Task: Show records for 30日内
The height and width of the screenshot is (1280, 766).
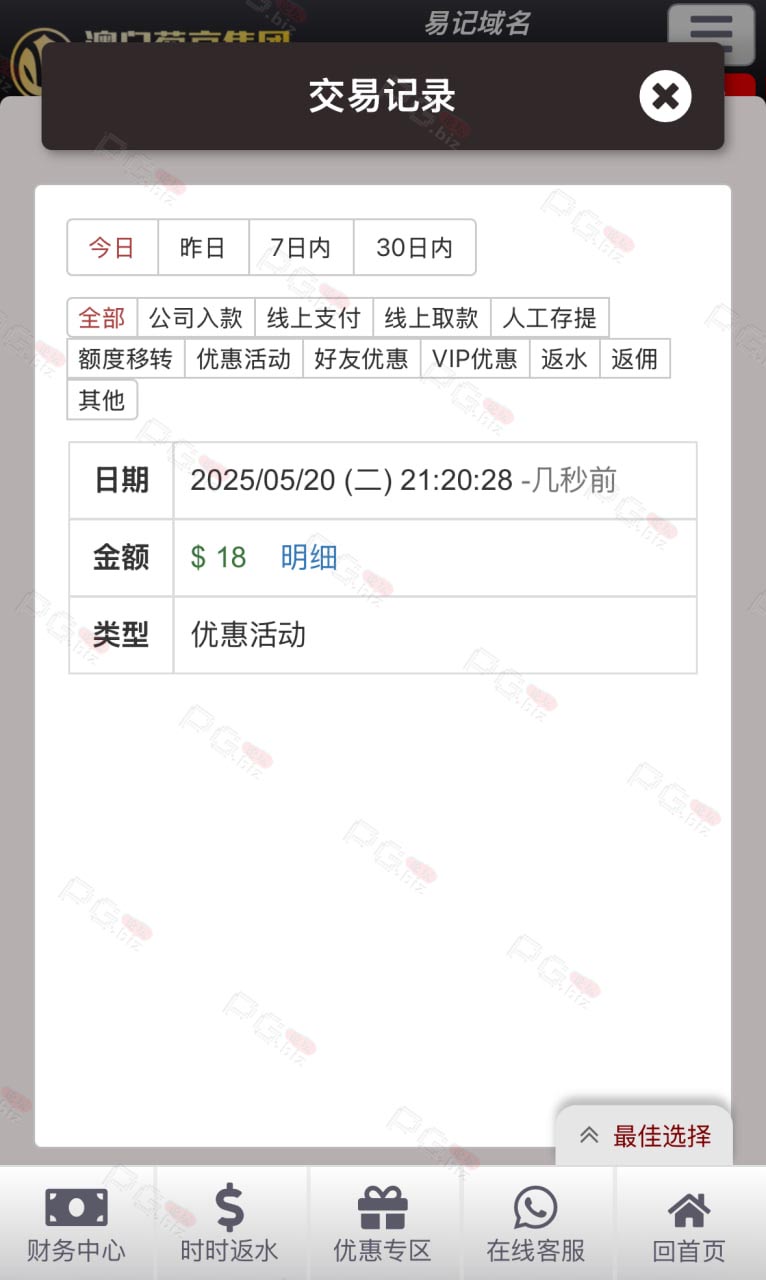Action: click(414, 247)
